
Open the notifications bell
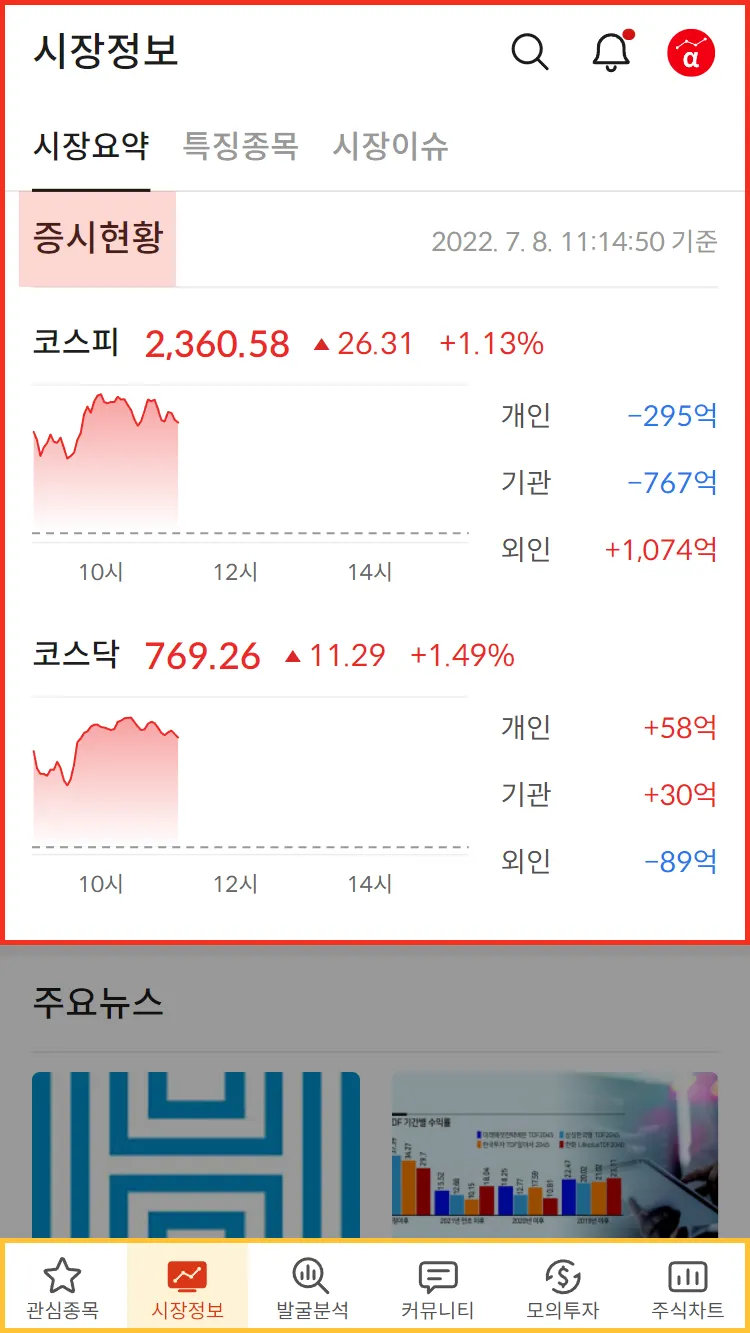[611, 52]
